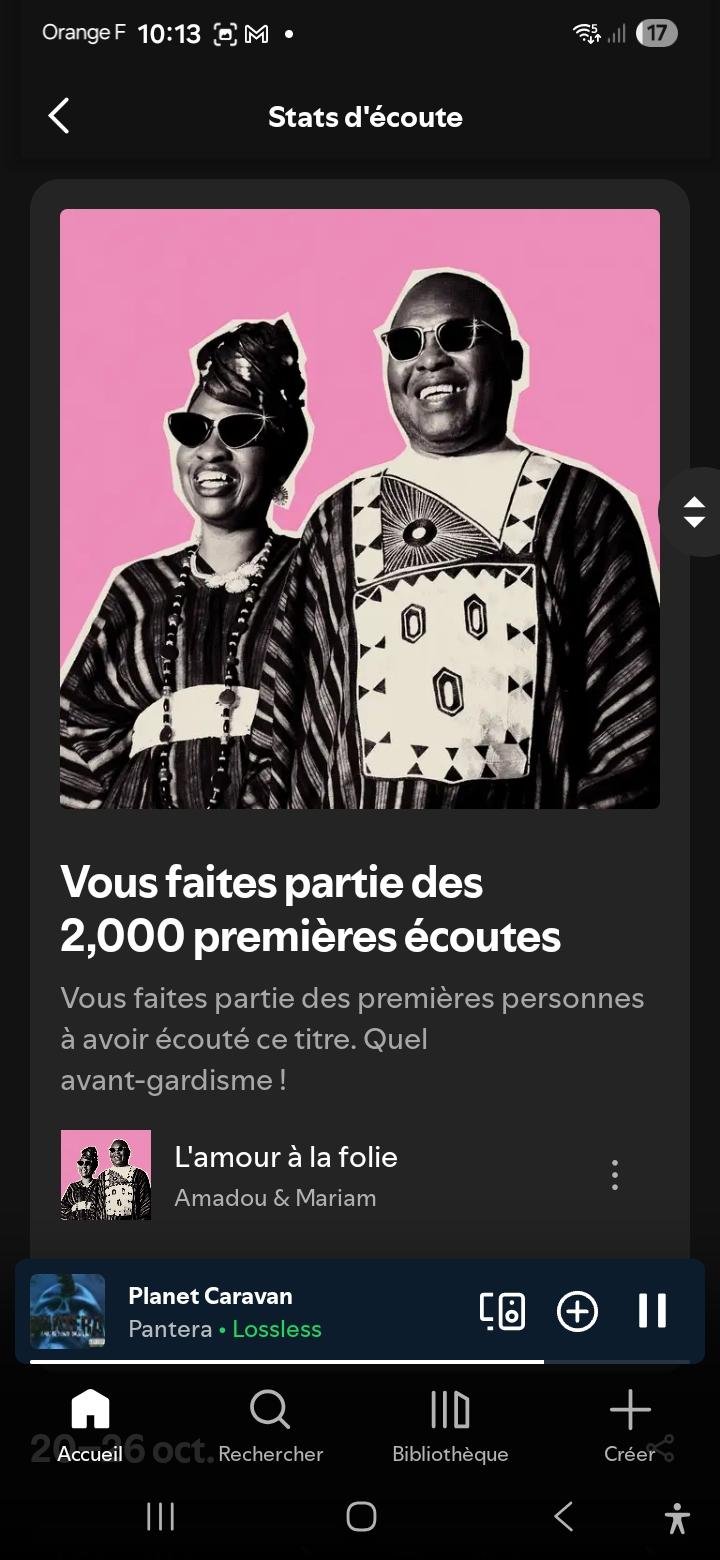The image size is (720, 1560).
Task: Tap the camera scan icon in status bar
Action: pyautogui.click(x=228, y=33)
